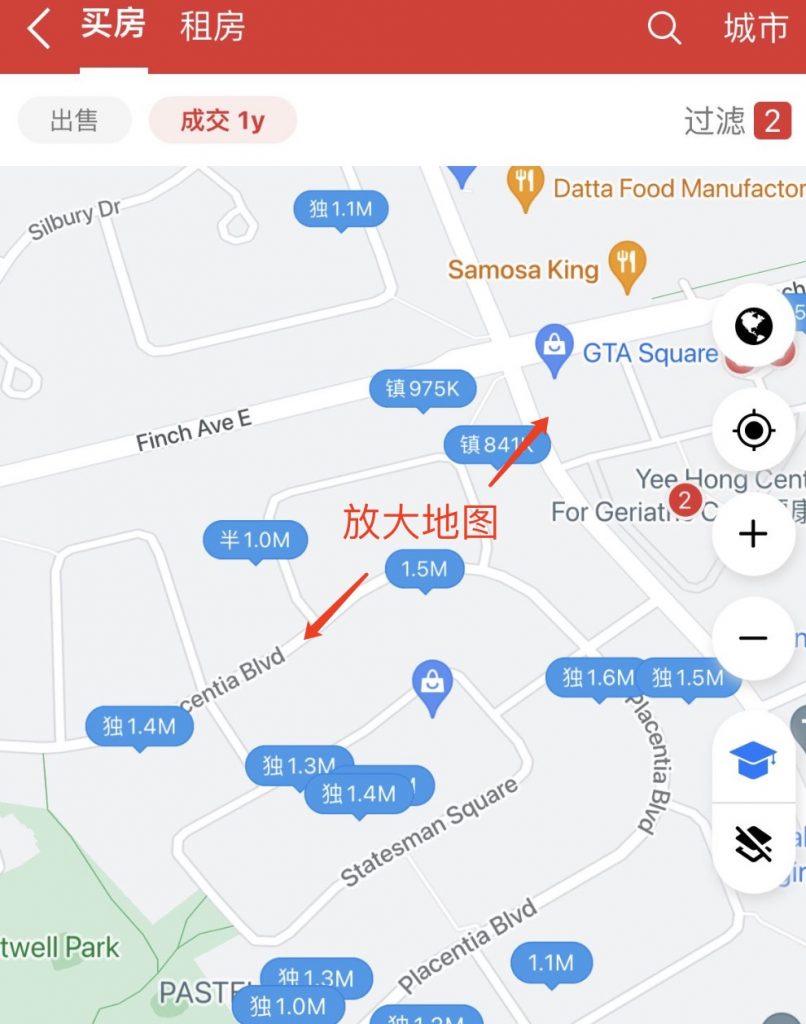The height and width of the screenshot is (1024, 806).
Task: Open the 镇975K sold listing marker
Action: pos(422,388)
